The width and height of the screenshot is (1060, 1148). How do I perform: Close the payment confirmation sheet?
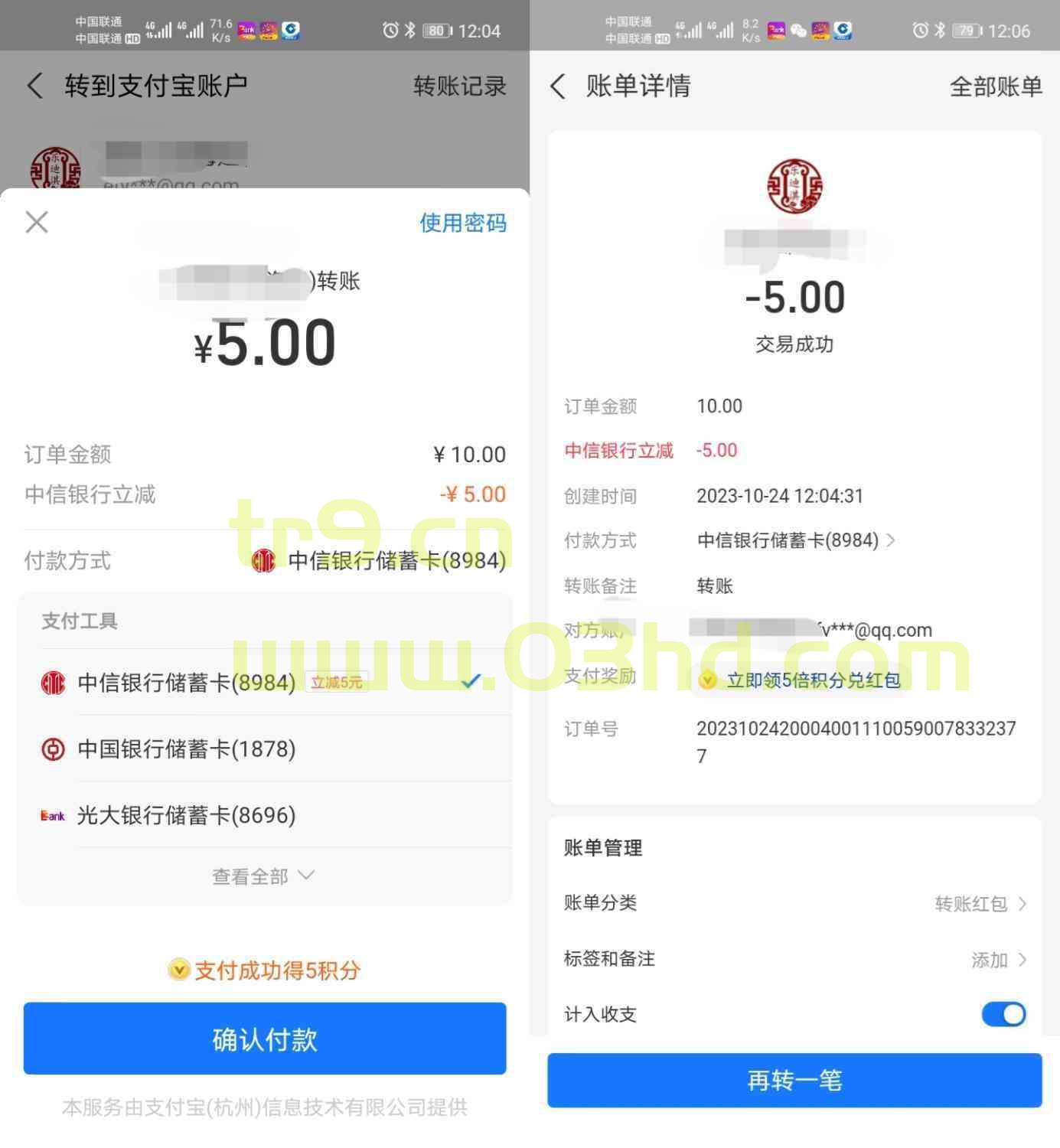pos(37,223)
